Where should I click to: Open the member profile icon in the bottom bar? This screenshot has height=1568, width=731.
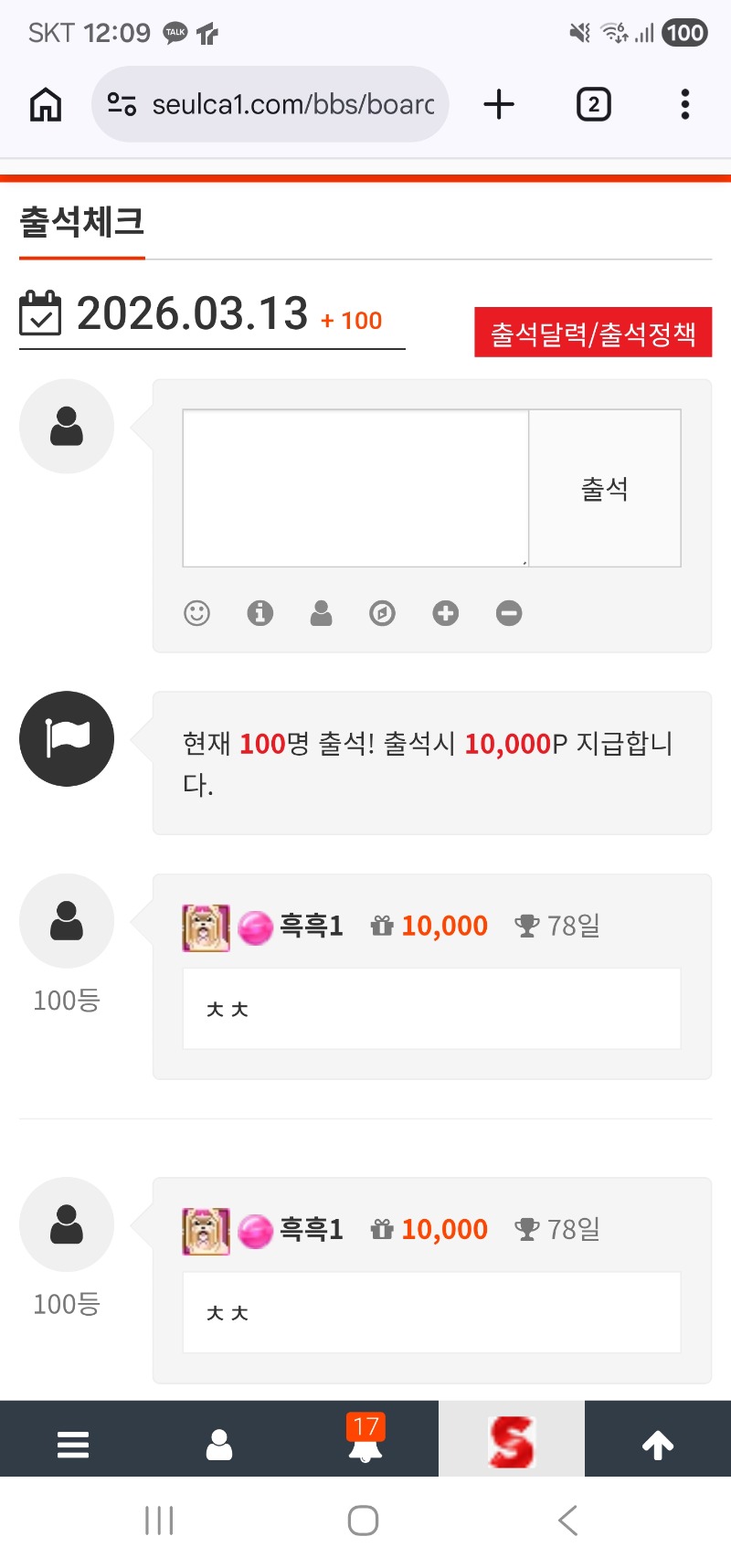[219, 1445]
